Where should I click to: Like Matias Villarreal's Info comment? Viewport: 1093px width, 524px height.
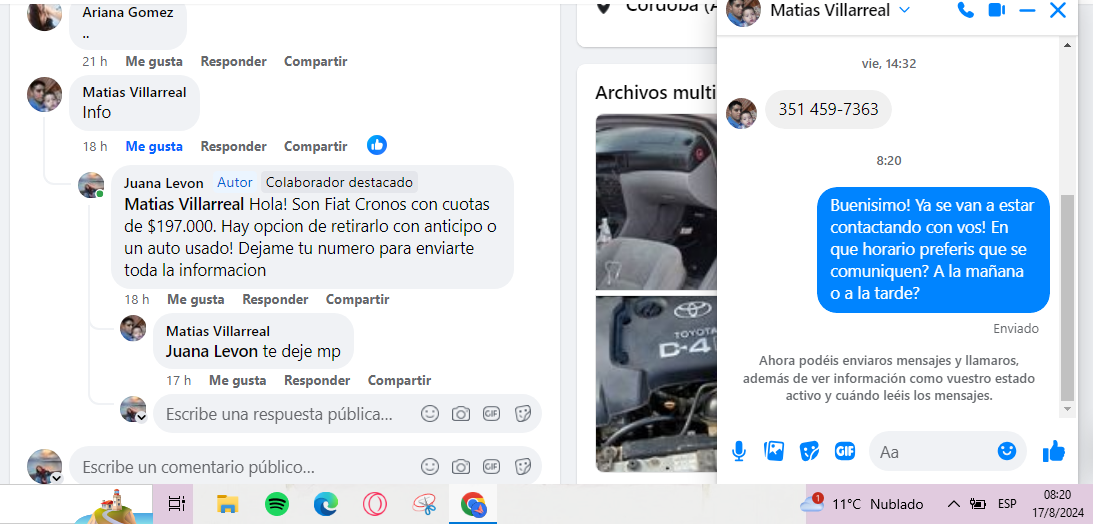click(x=154, y=146)
